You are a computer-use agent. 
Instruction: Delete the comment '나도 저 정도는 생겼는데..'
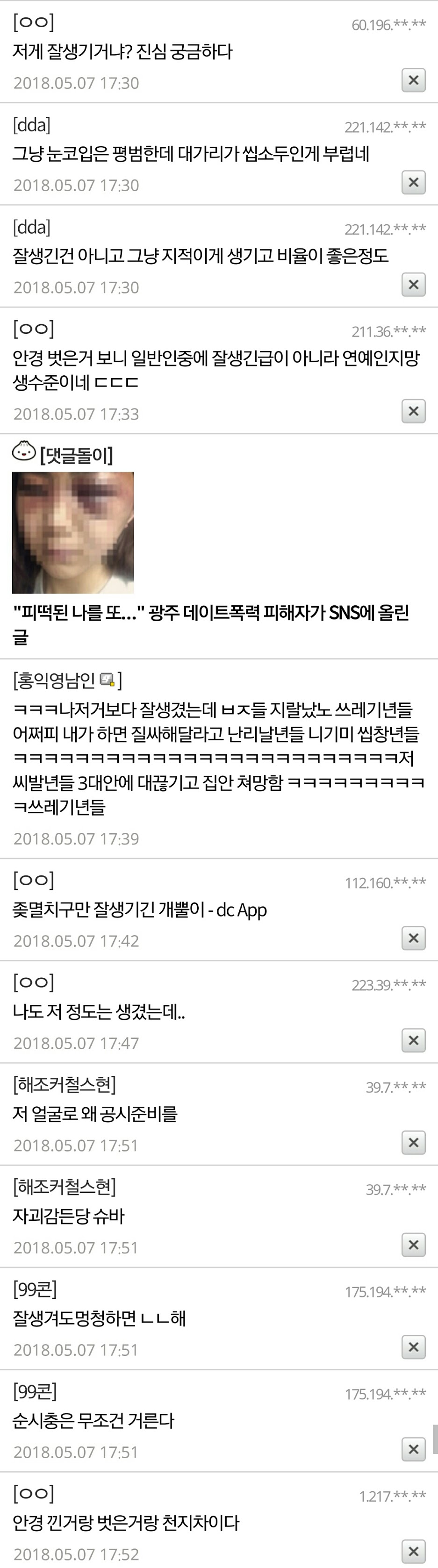(413, 1041)
